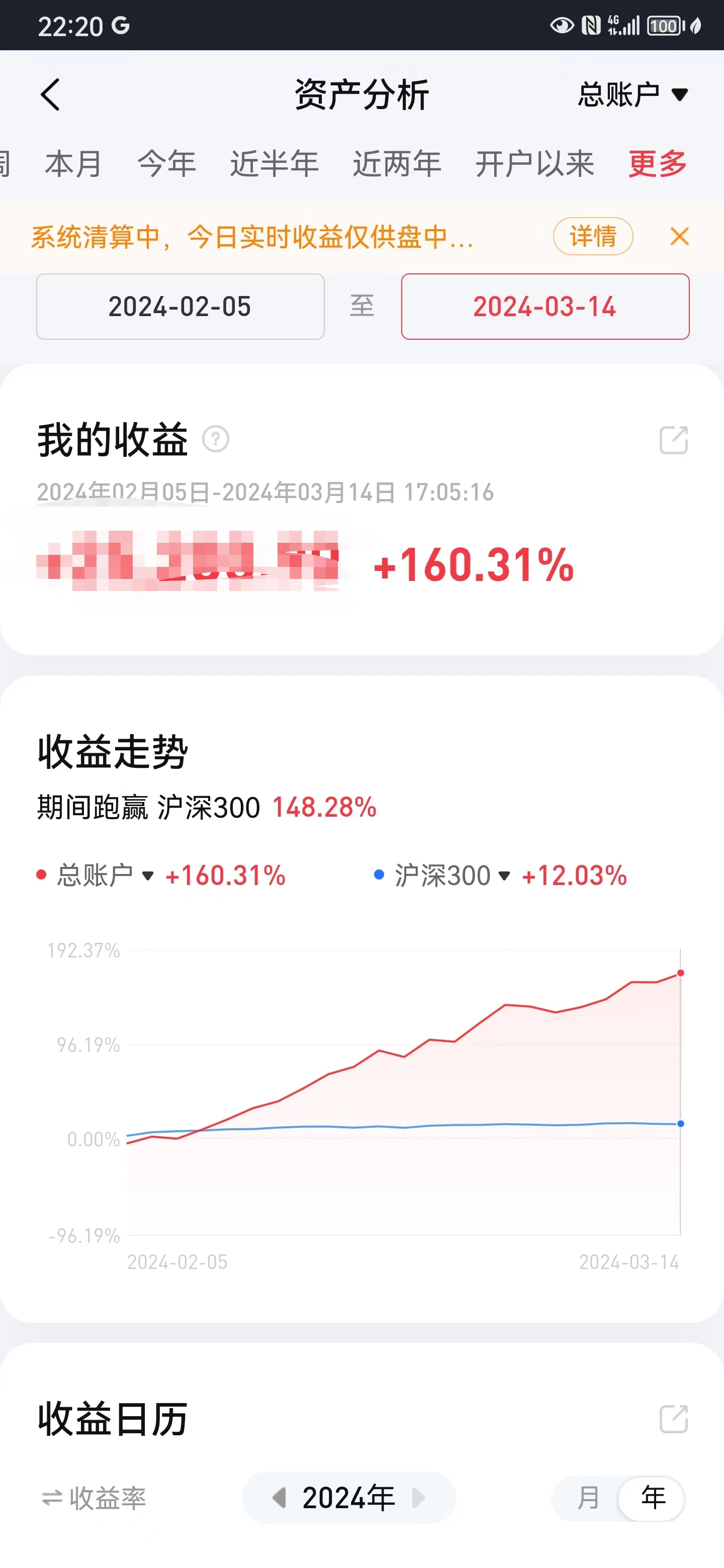This screenshot has height=1568, width=724.
Task: Keep calendar view on 年 mode
Action: coord(652,1499)
